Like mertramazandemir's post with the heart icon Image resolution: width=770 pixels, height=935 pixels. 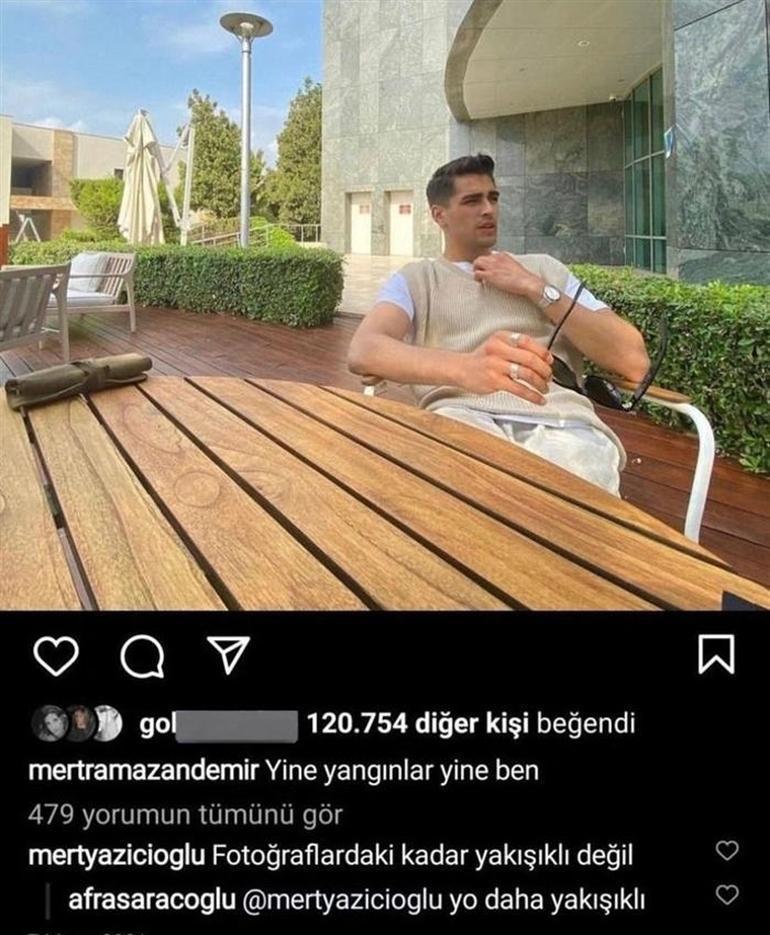click(x=56, y=656)
